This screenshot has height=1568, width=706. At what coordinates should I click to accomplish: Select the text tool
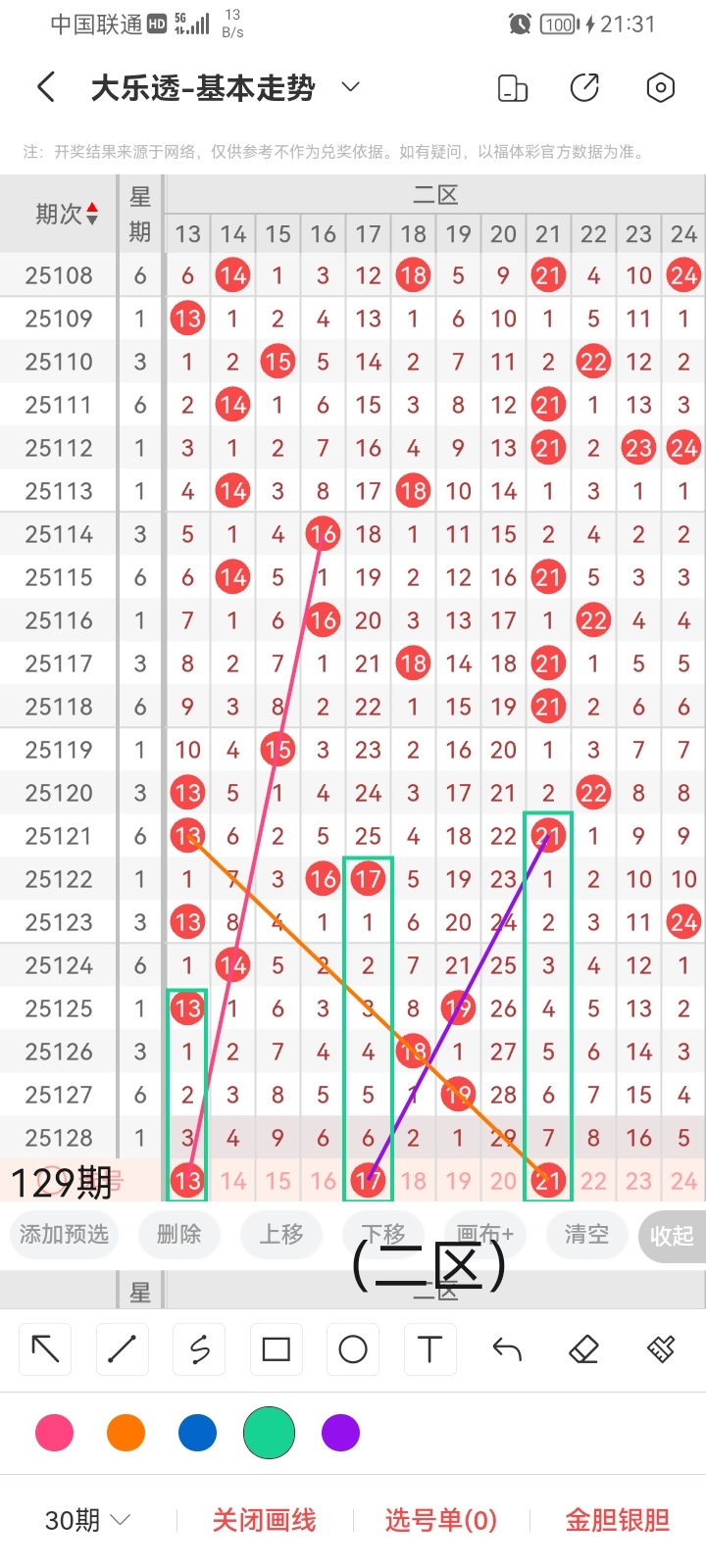tap(429, 1349)
